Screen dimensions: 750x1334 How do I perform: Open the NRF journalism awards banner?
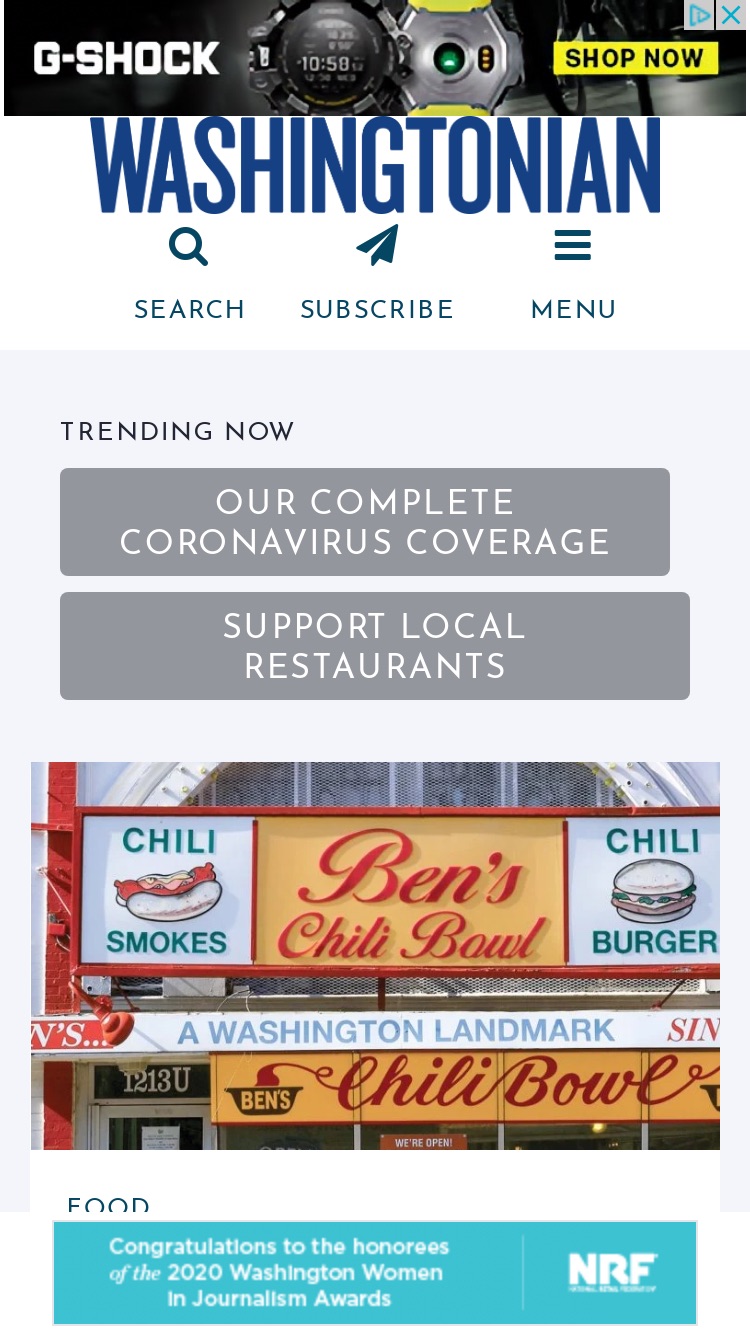coord(375,1273)
